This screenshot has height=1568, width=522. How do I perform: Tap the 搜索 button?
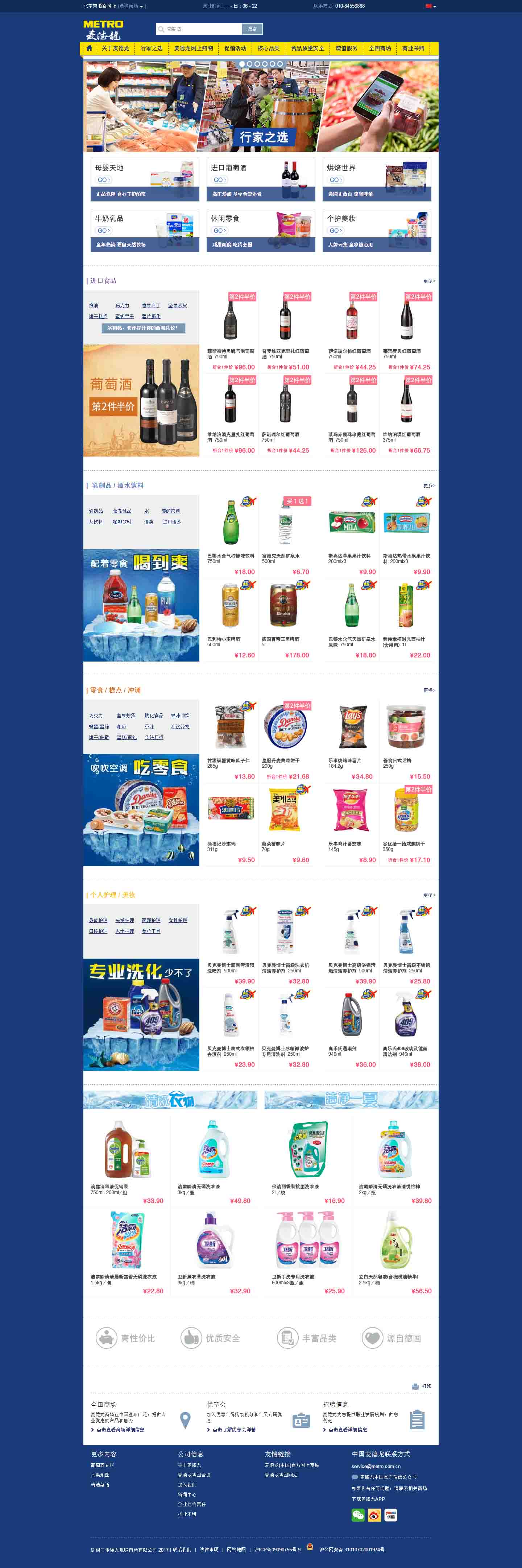coord(252,29)
